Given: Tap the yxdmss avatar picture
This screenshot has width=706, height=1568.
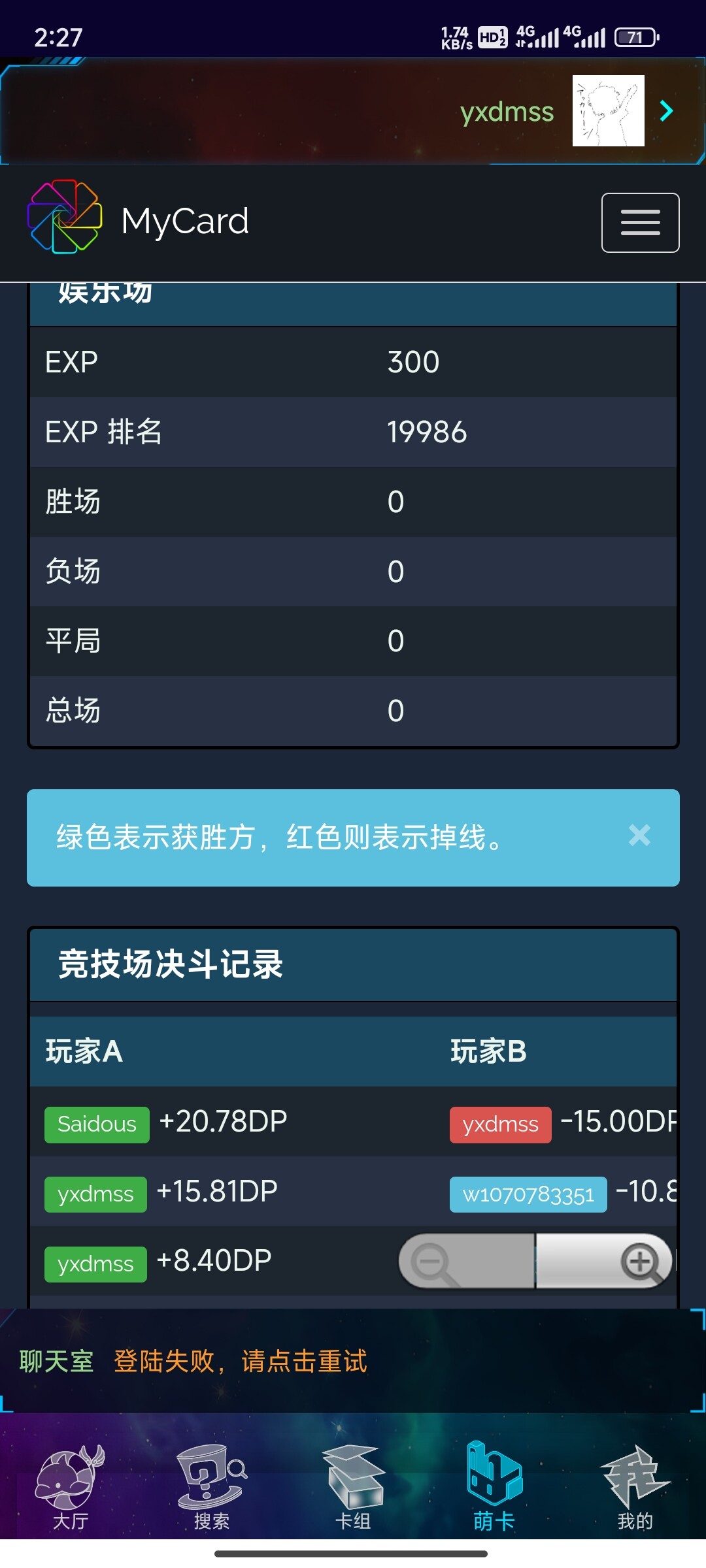Looking at the screenshot, I should [609, 110].
